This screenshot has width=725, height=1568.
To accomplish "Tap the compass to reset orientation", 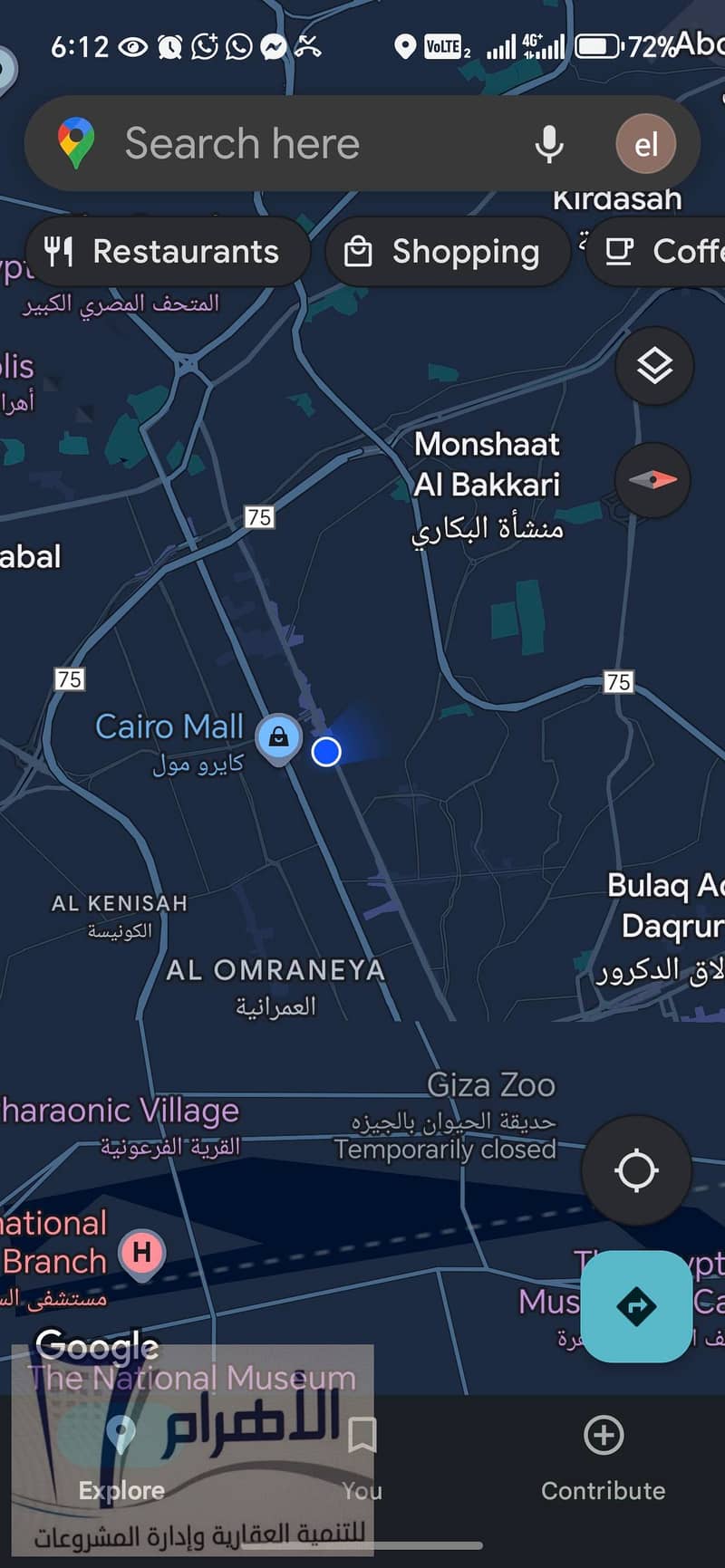I will point(652,480).
